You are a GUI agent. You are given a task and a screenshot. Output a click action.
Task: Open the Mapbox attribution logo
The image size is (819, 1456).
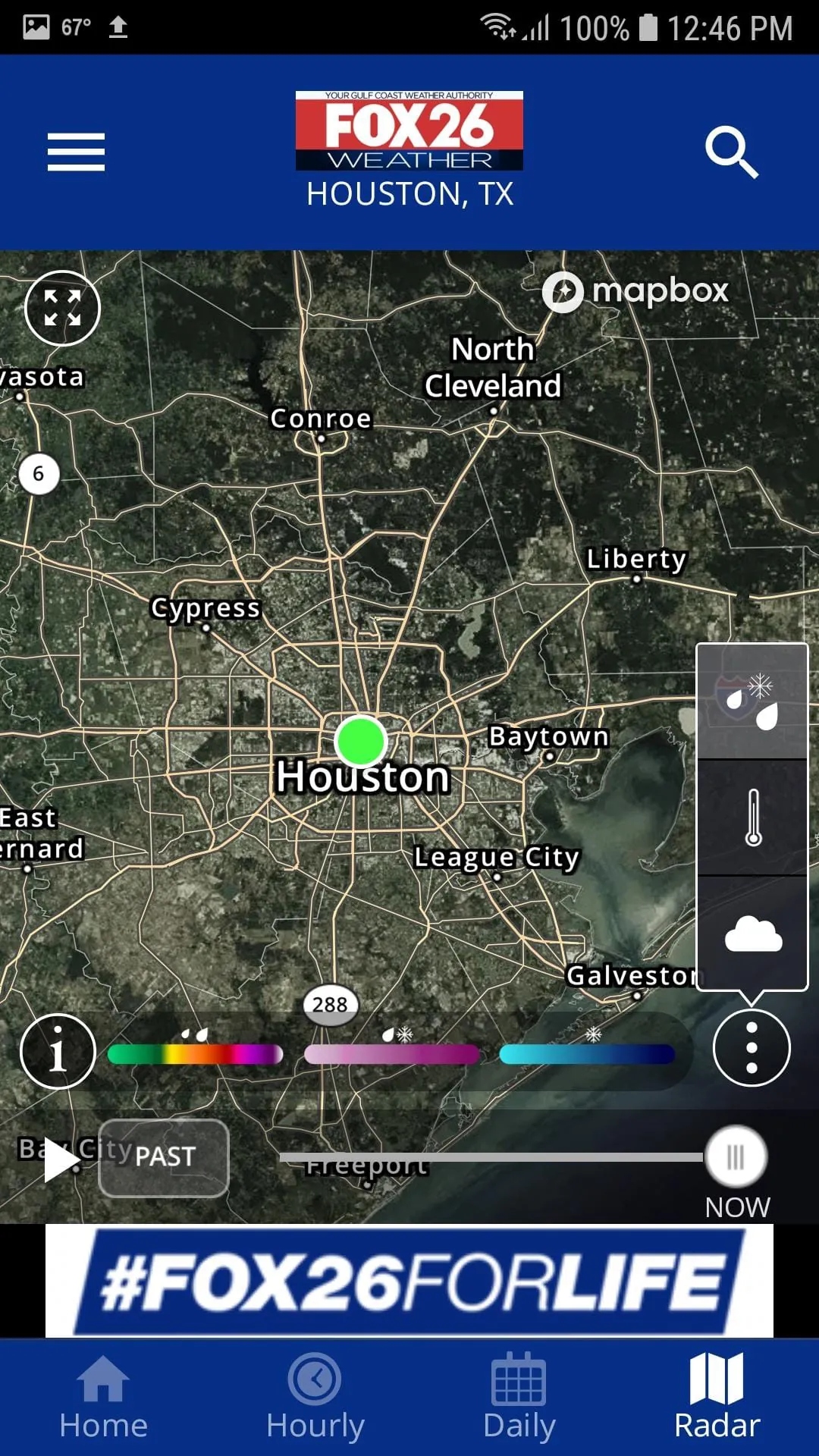[x=635, y=290]
